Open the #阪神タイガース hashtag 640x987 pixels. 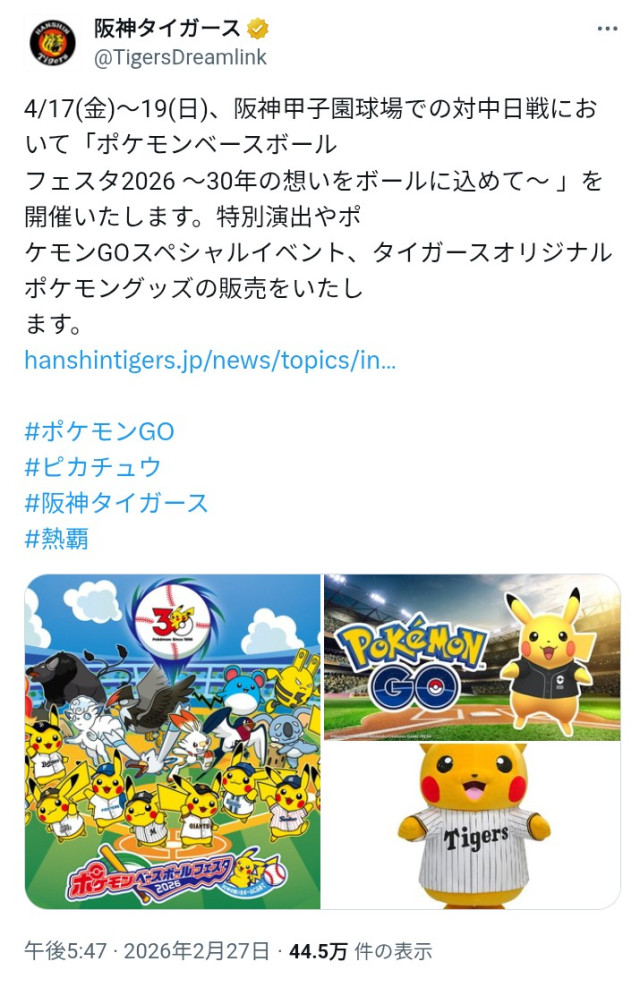pyautogui.click(x=116, y=502)
